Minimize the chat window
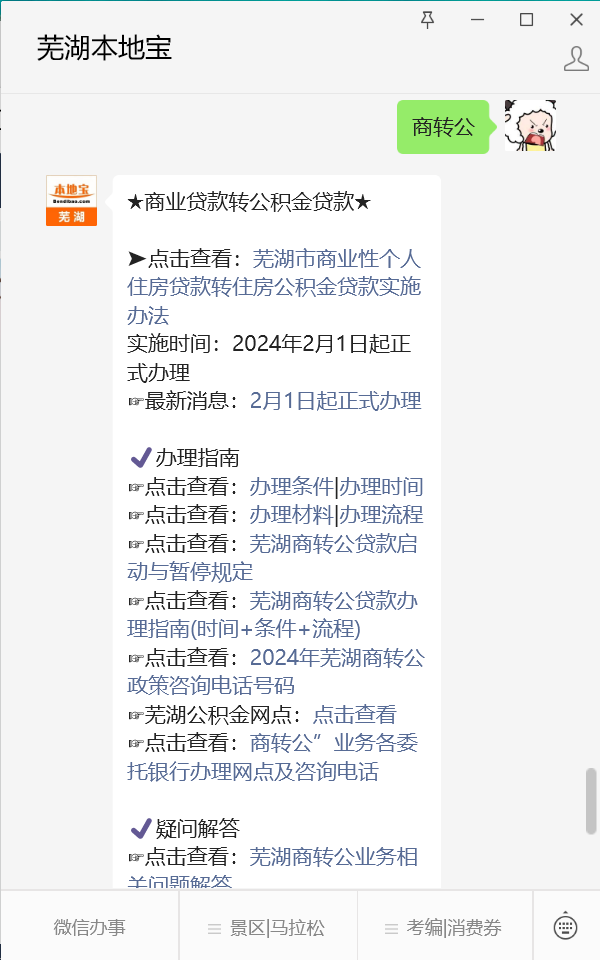Screen dimensions: 600x960 (478, 20)
